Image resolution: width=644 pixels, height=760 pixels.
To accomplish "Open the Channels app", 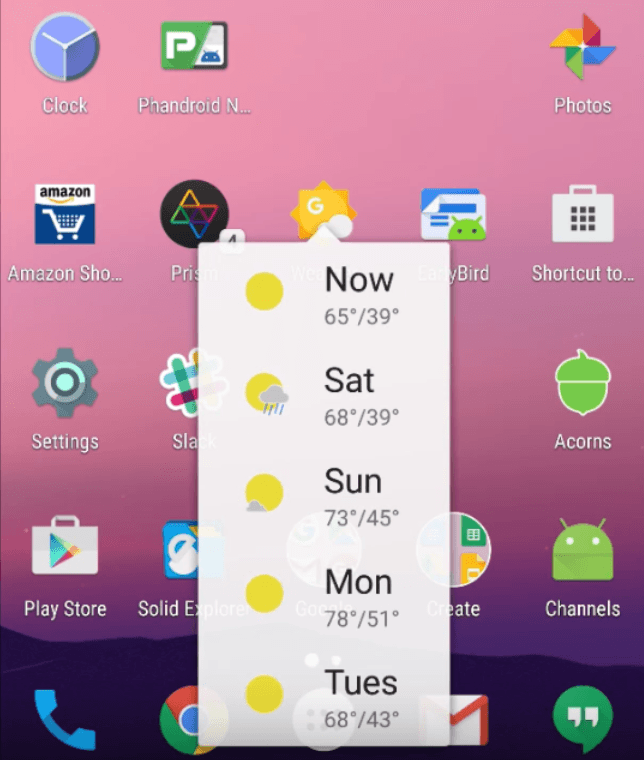I will click(582, 550).
